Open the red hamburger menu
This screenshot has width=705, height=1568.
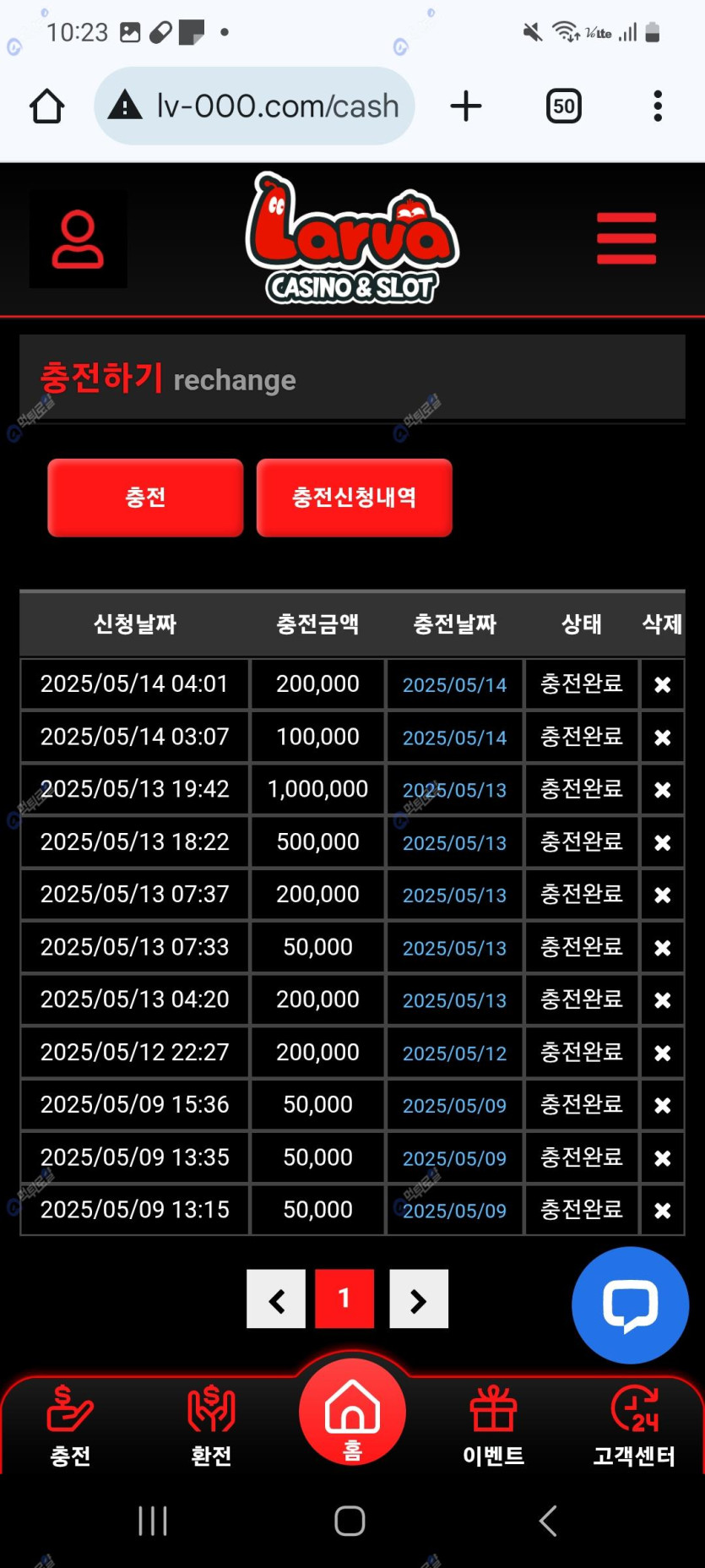(626, 238)
